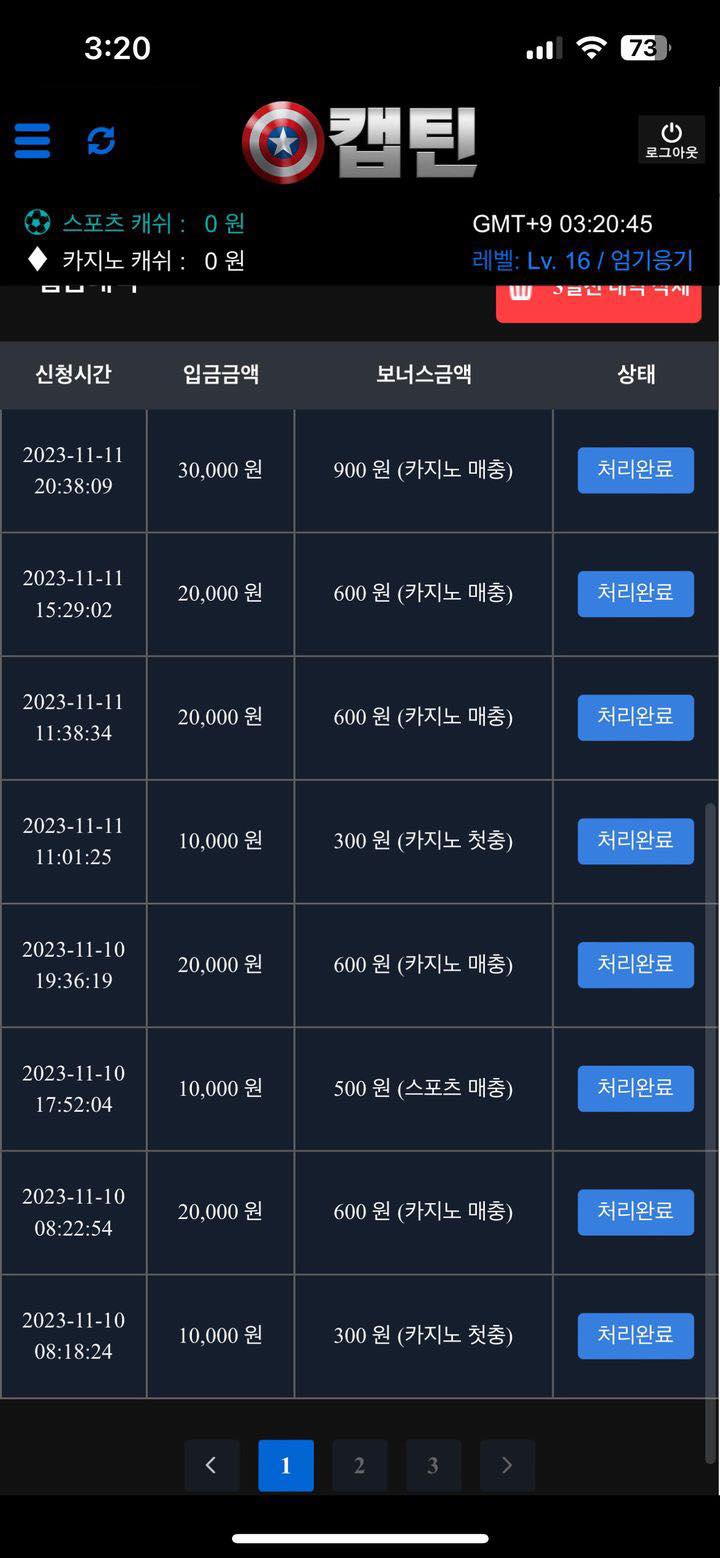Tap the red delete history button

click(598, 297)
